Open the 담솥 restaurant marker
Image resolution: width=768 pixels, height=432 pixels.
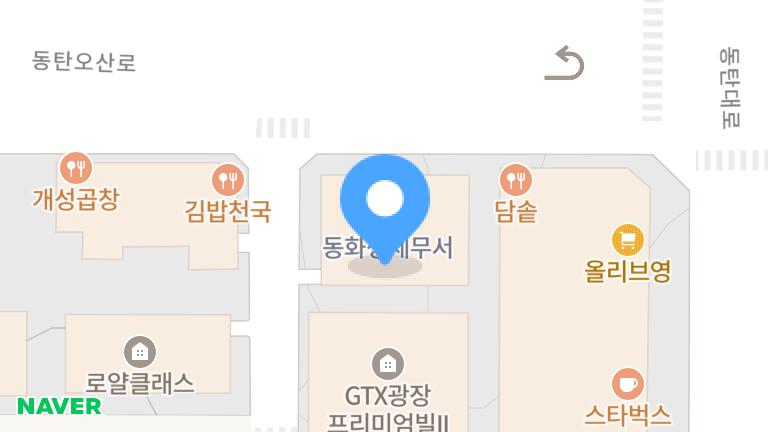click(x=516, y=181)
